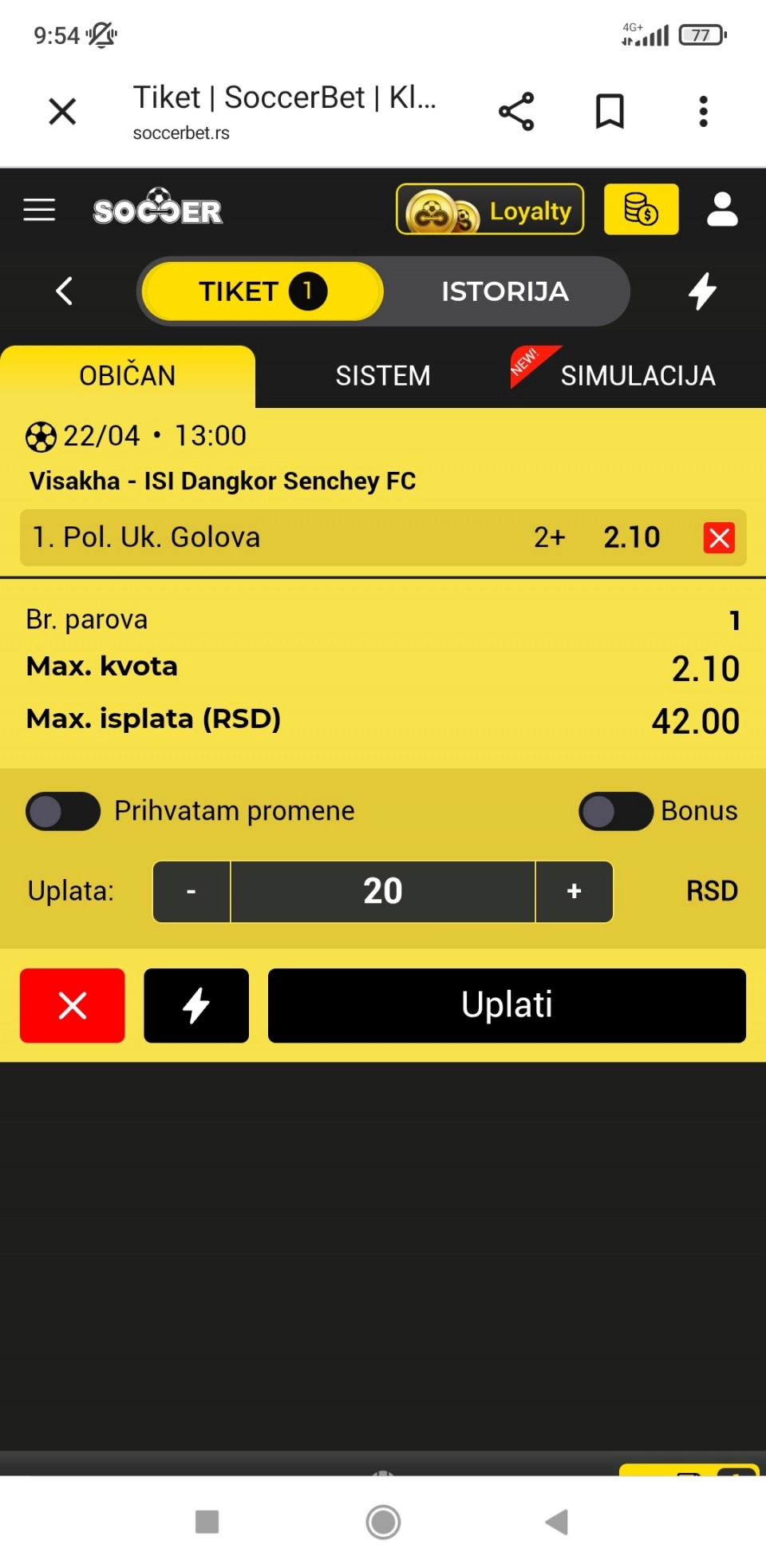Switch to the Istorija tab
Image resolution: width=766 pixels, height=1568 pixels.
pyautogui.click(x=504, y=291)
